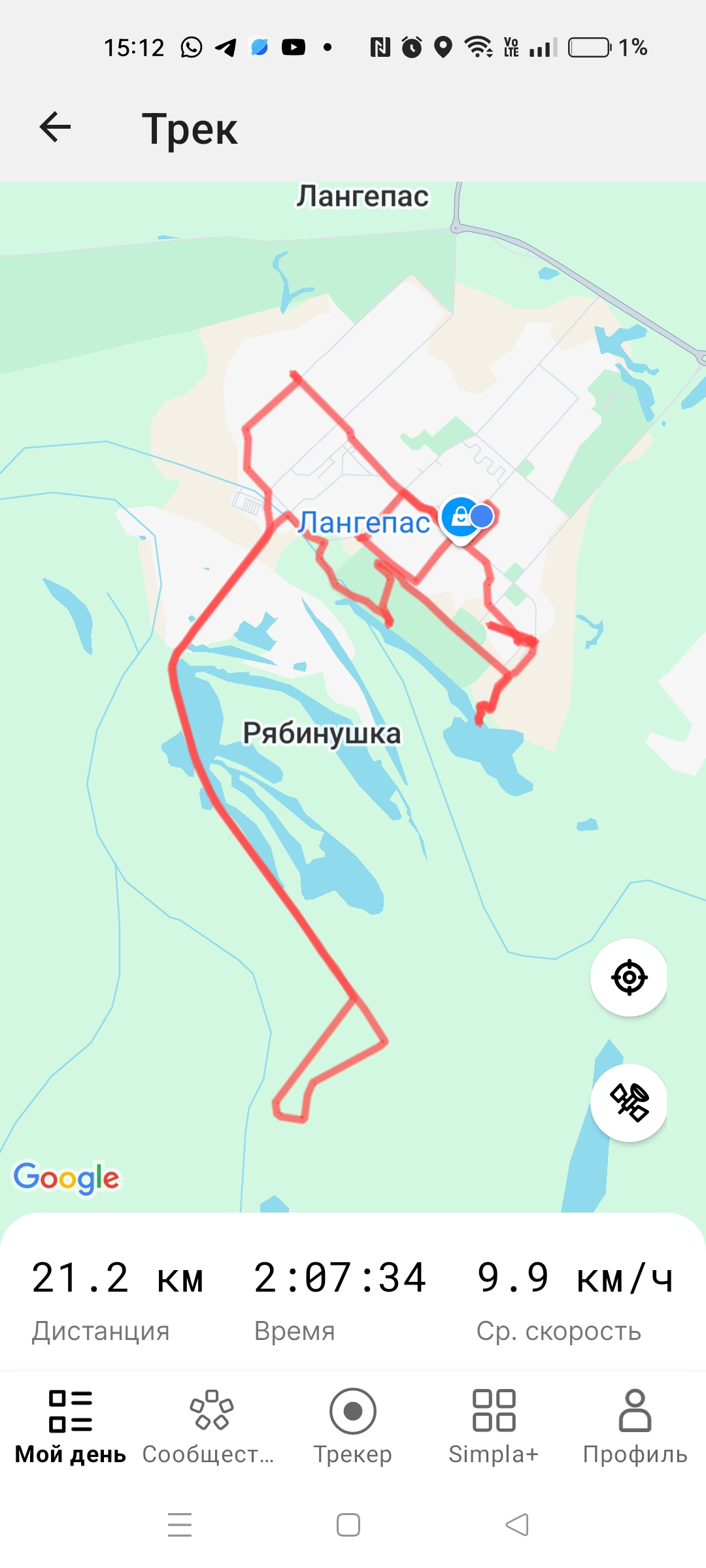Switch to the Сообщество tab
The height and width of the screenshot is (1568, 706).
pyautogui.click(x=210, y=1427)
